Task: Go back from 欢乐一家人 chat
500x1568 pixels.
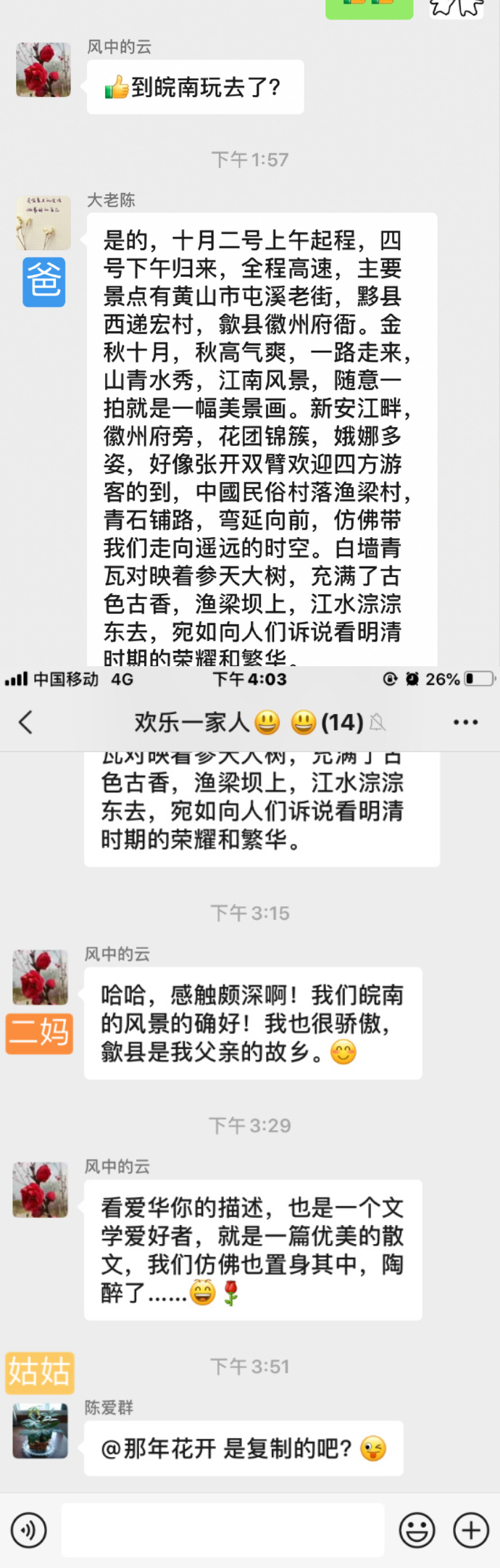Action: 26,722
